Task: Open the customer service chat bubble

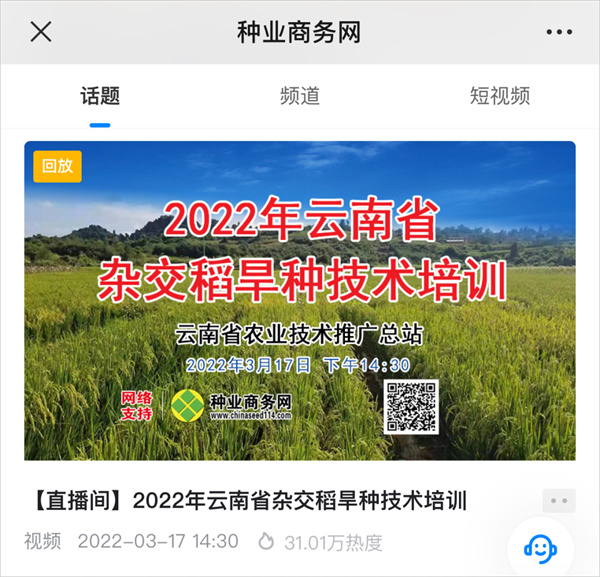Action: pos(541,548)
